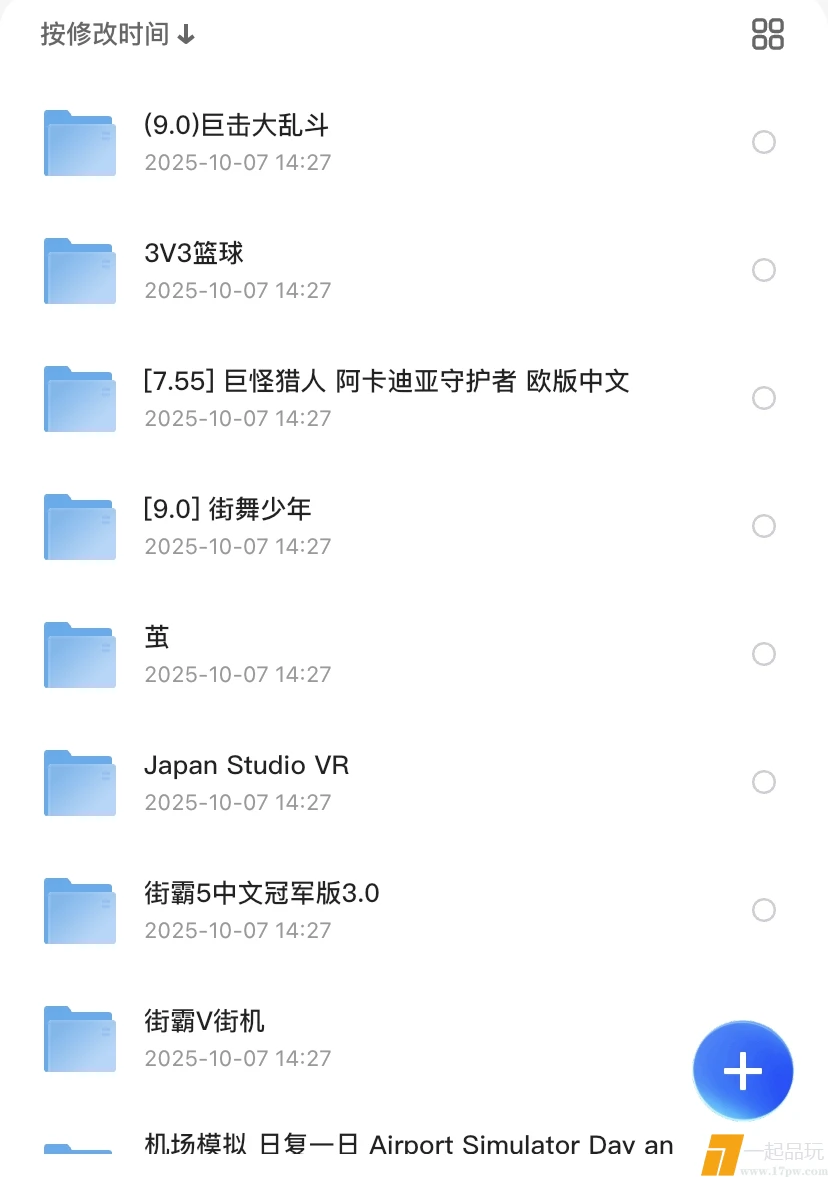This screenshot has height=1177, width=828.
Task: Open the 街霸5中文冠军版3.0 folder icon
Action: pos(79,910)
